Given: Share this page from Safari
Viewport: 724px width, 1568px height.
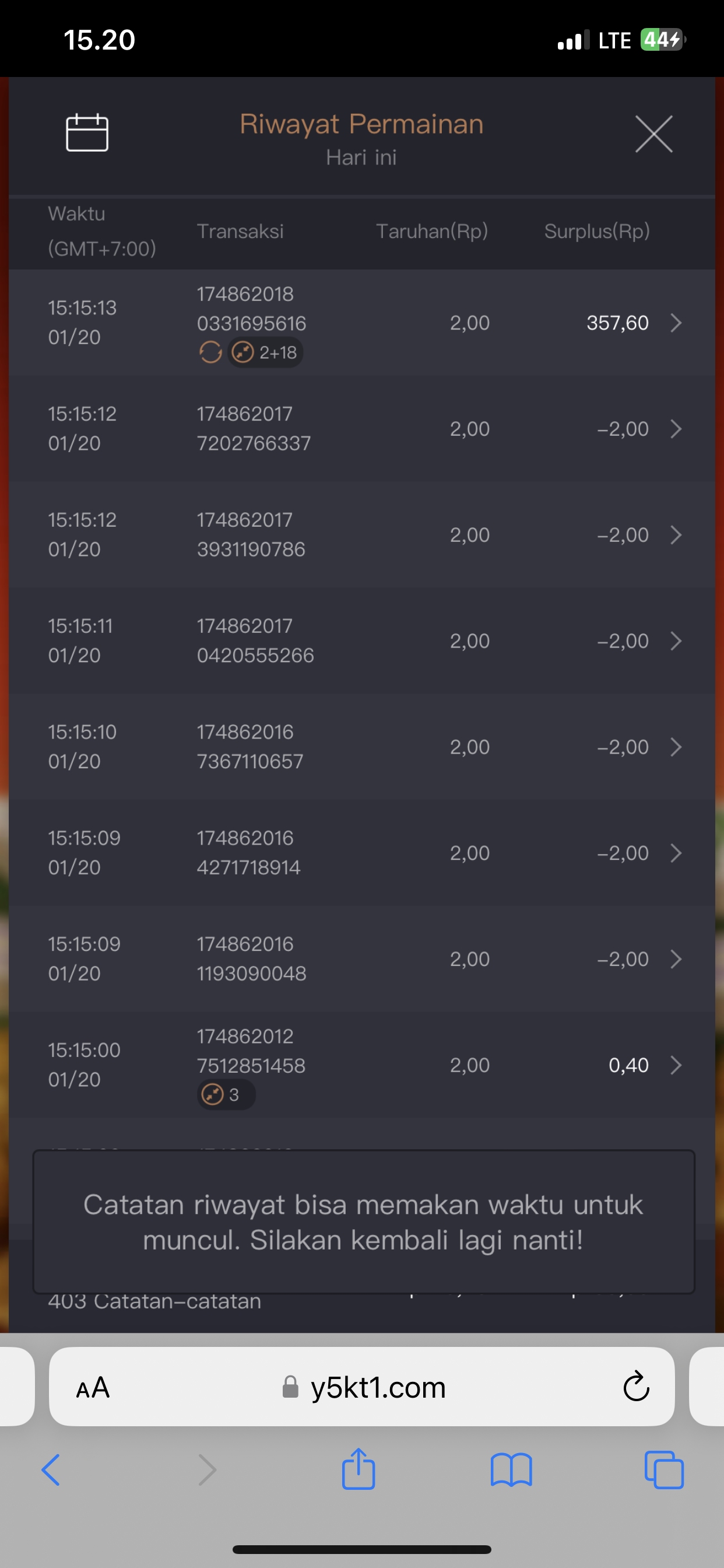Looking at the screenshot, I should 359,1469.
